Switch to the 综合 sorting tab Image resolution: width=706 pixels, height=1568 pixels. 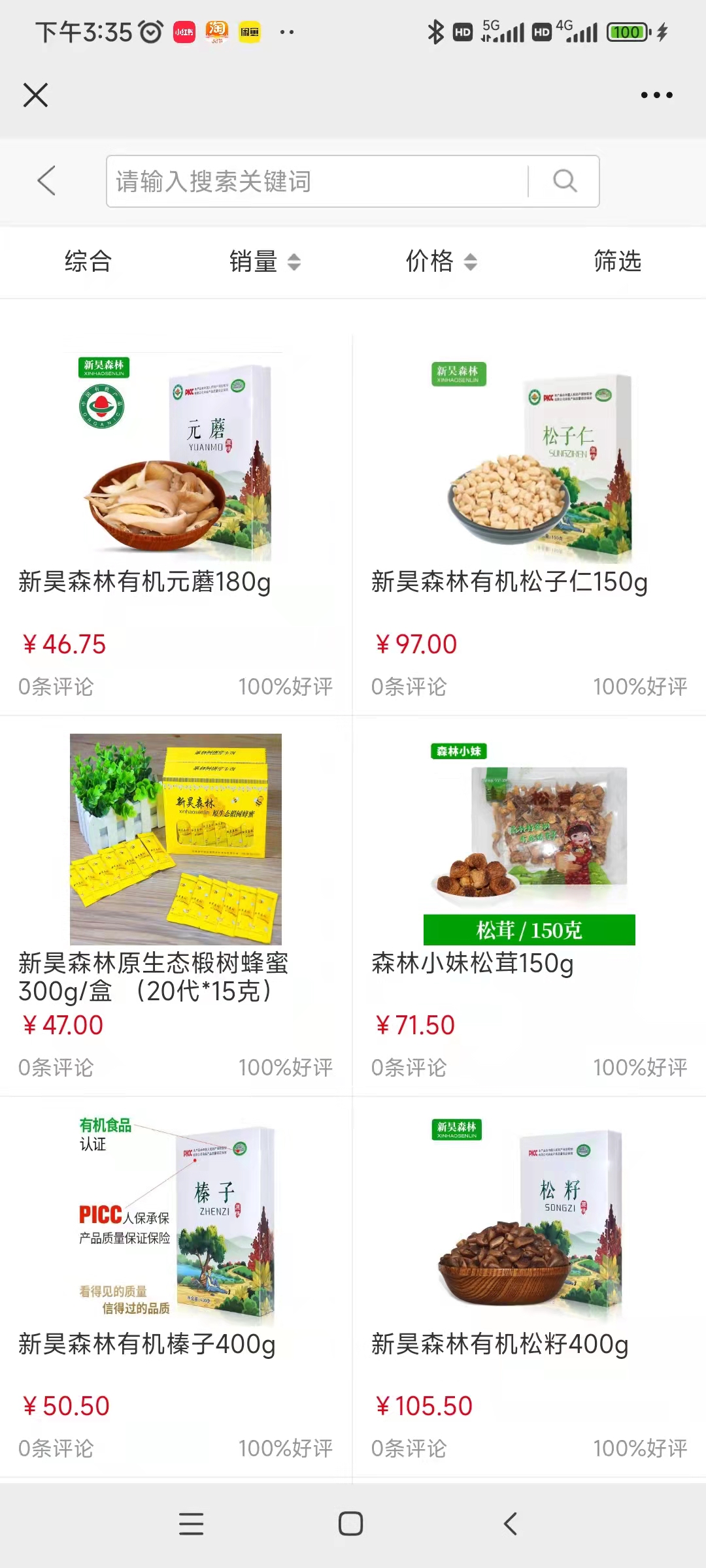pos(88,261)
